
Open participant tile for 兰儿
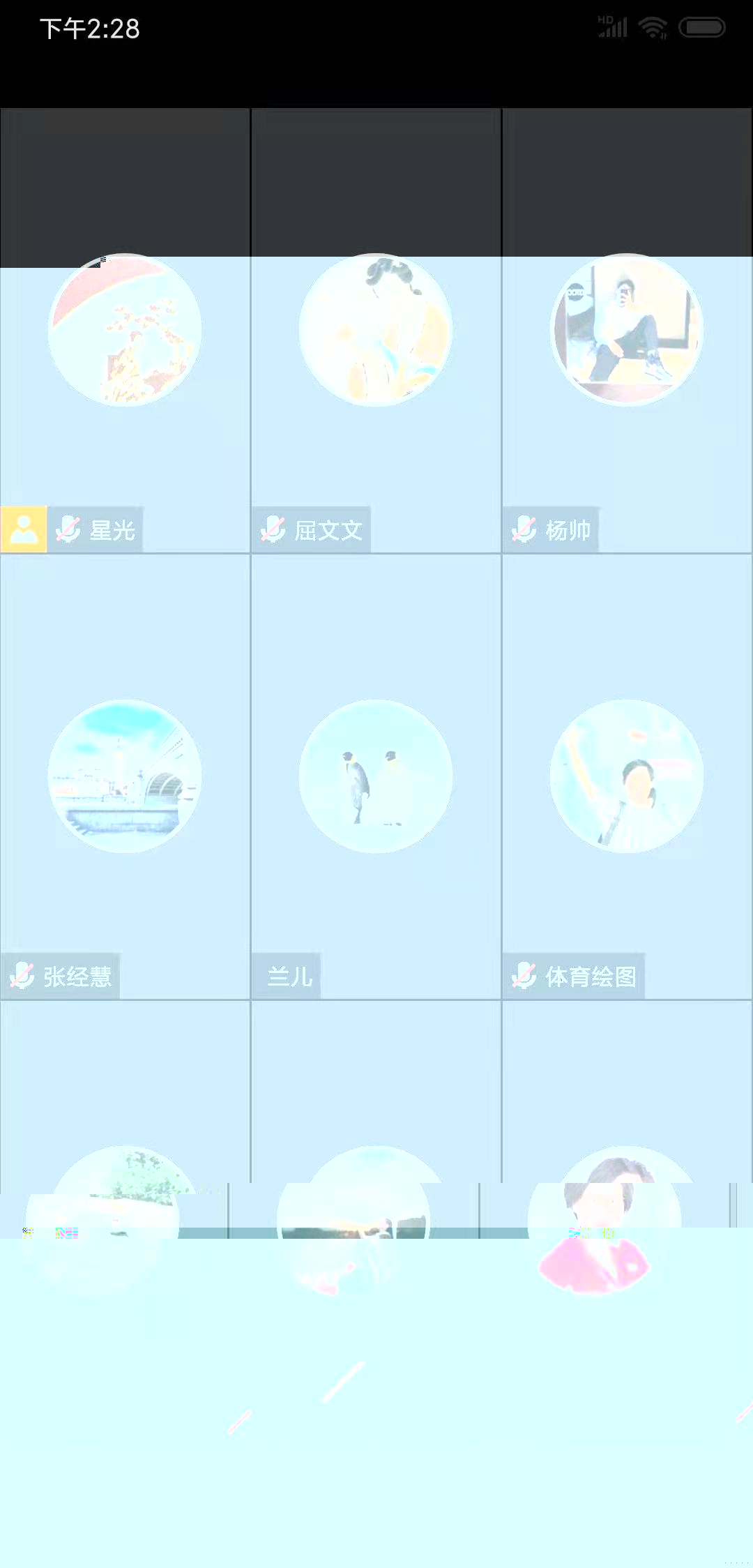pos(376,776)
